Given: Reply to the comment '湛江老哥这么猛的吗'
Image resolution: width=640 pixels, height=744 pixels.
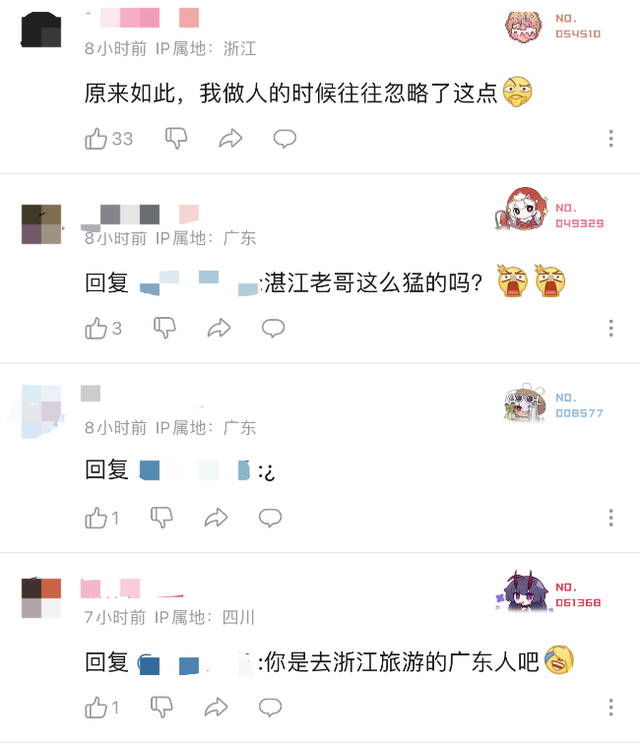Looking at the screenshot, I should [x=272, y=328].
